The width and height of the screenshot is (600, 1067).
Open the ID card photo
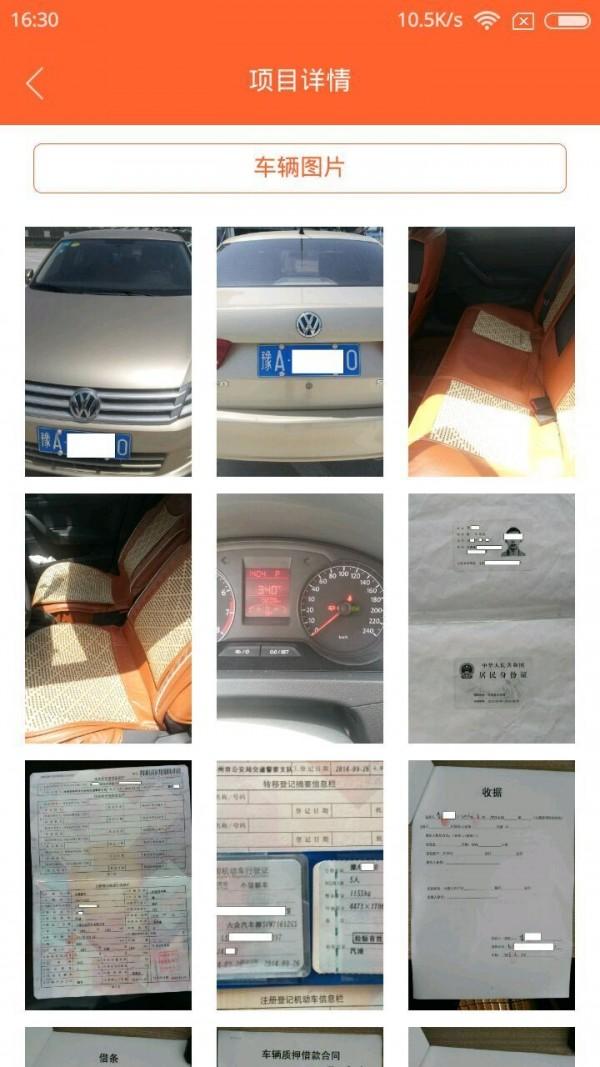pos(491,618)
